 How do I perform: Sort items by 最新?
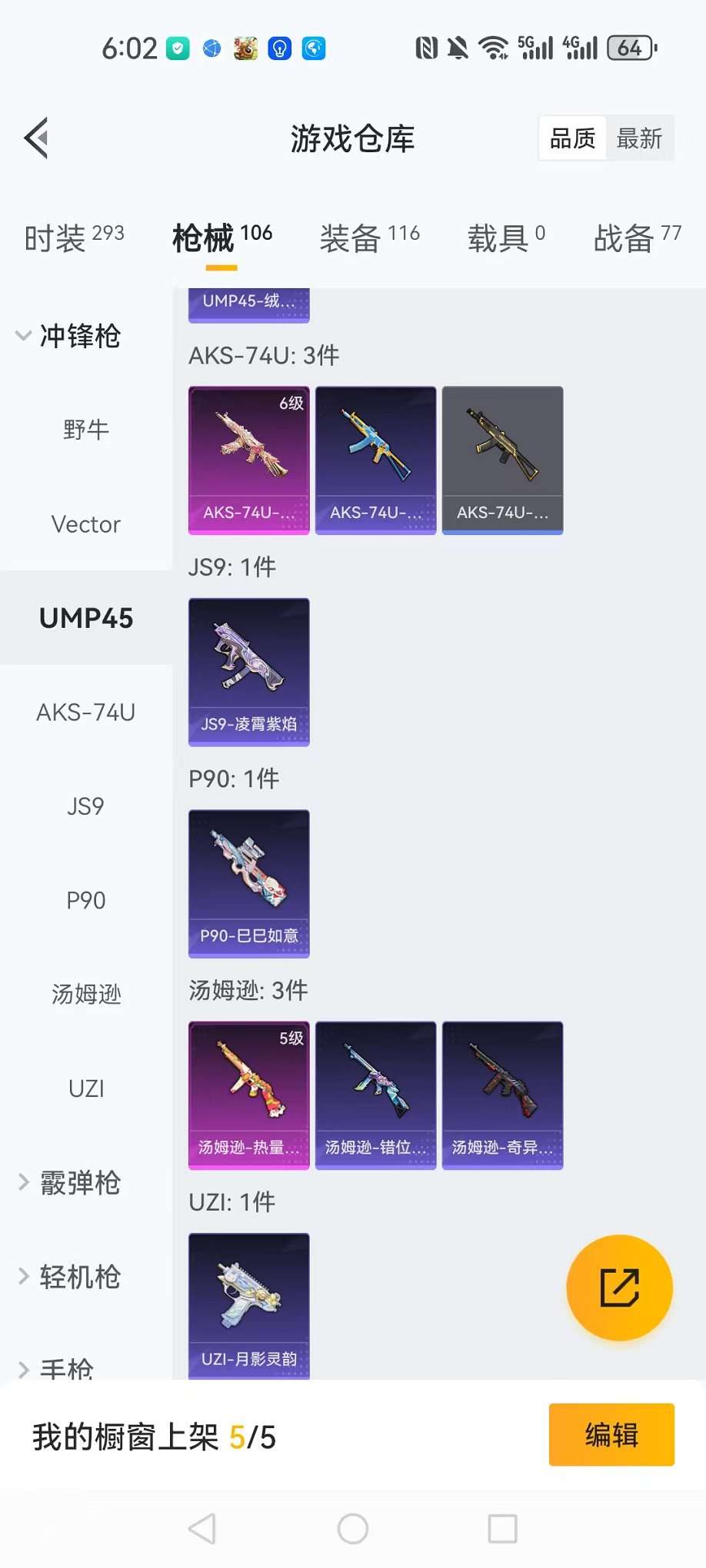tap(639, 138)
